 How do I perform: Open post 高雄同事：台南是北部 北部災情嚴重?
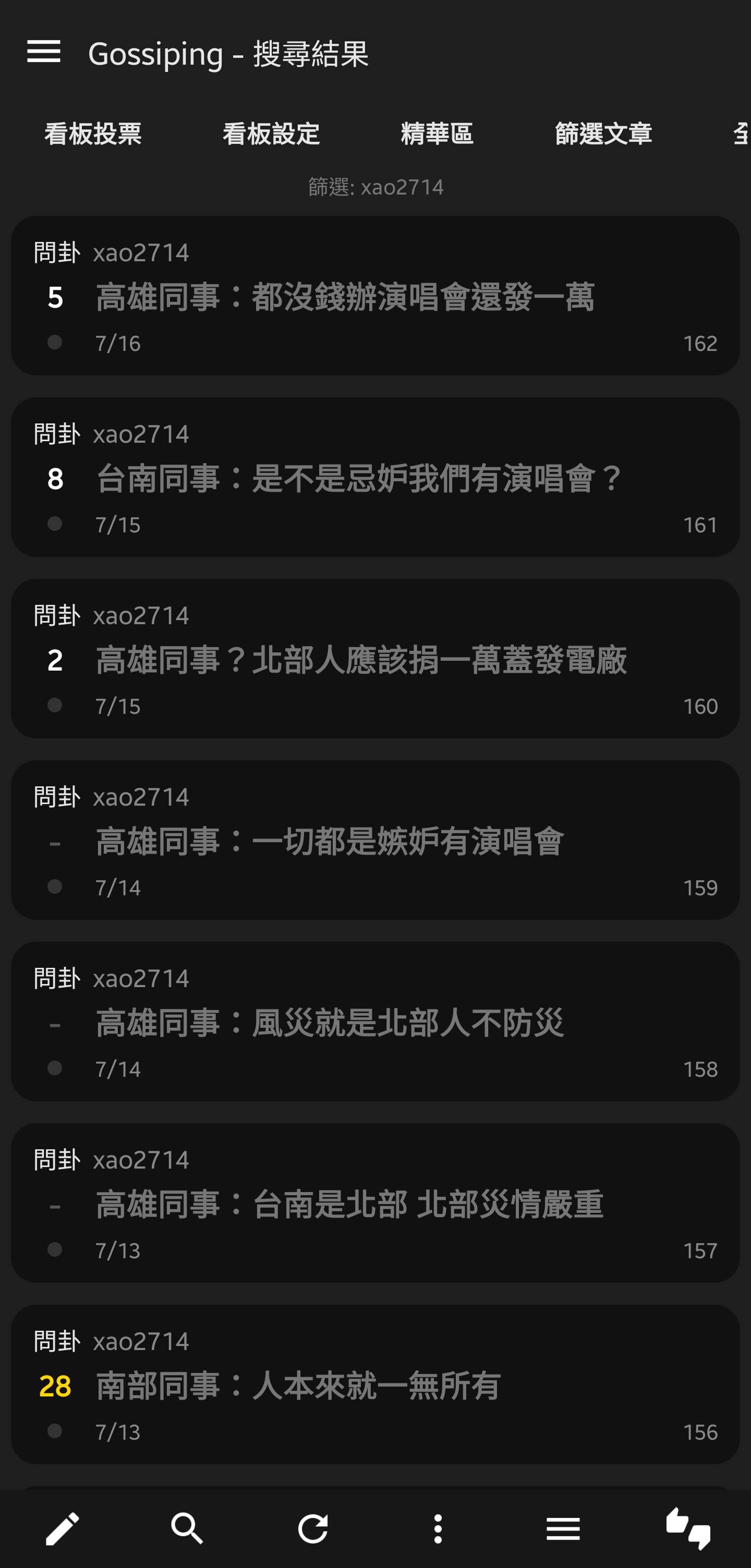pyautogui.click(x=375, y=1203)
